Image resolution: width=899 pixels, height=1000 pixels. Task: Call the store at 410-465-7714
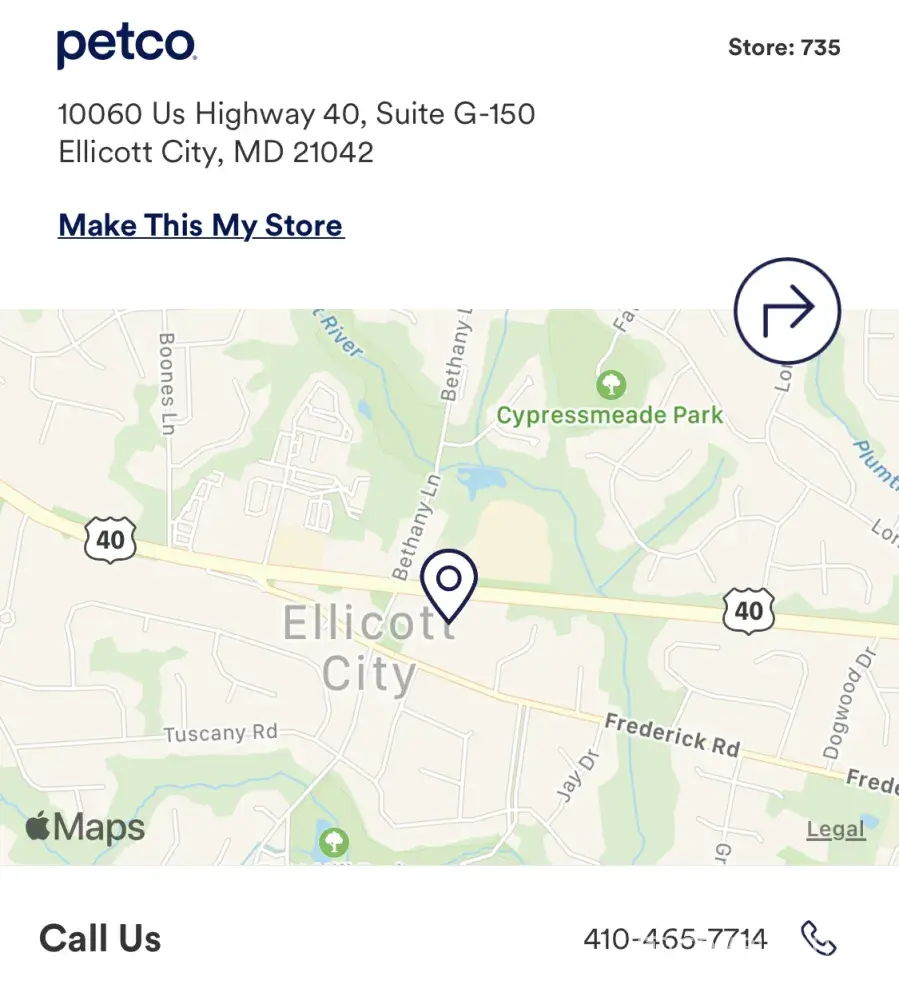675,939
